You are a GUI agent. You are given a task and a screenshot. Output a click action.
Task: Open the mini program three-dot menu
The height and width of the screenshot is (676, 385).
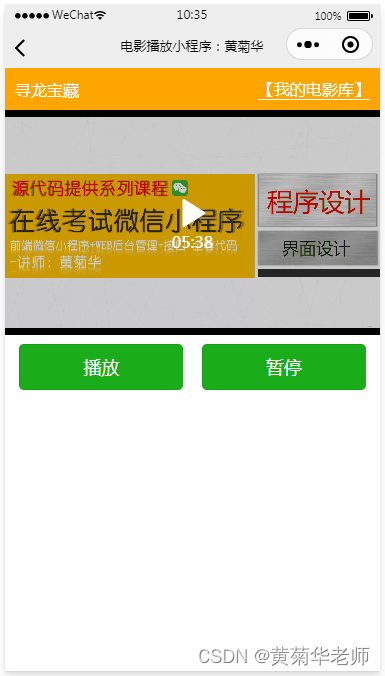(308, 44)
